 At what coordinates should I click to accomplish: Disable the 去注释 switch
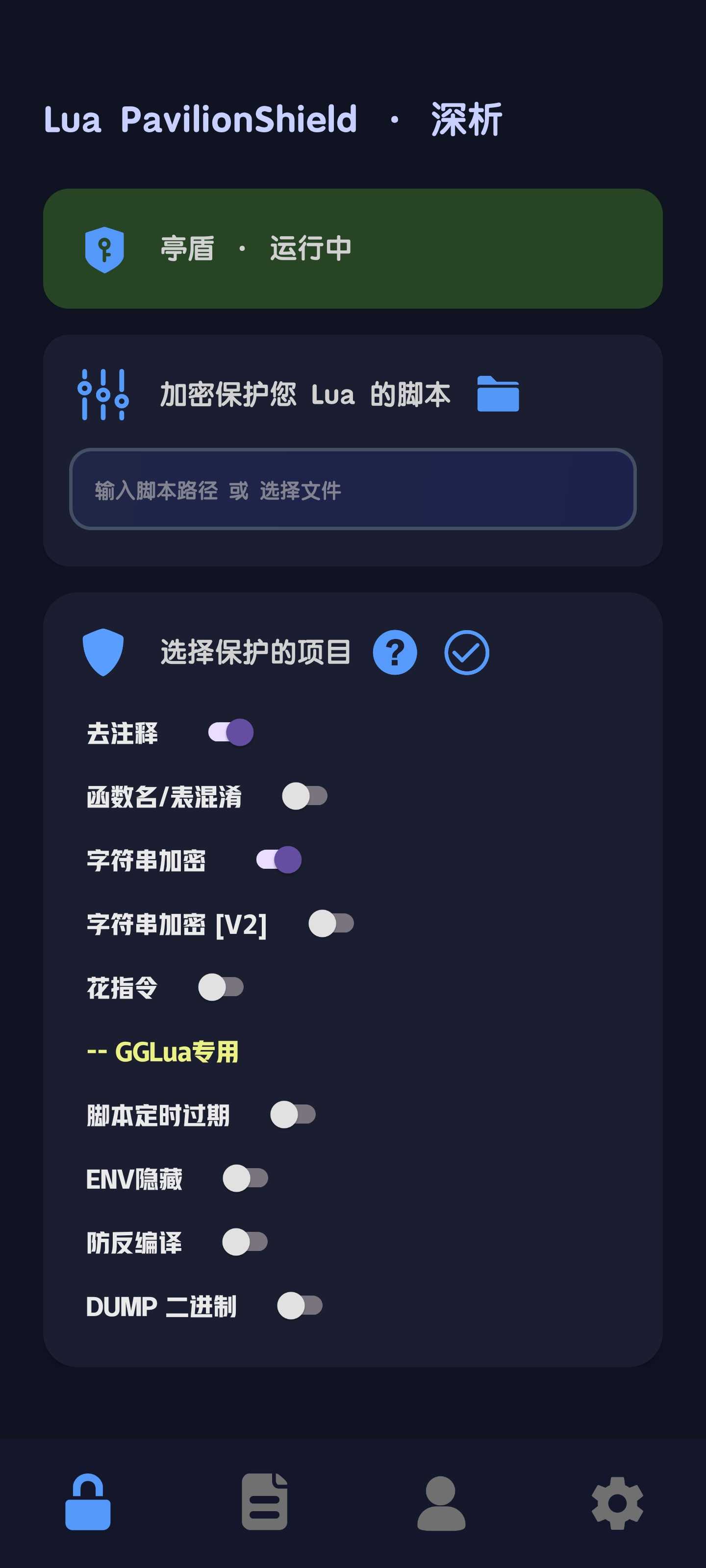point(231,732)
